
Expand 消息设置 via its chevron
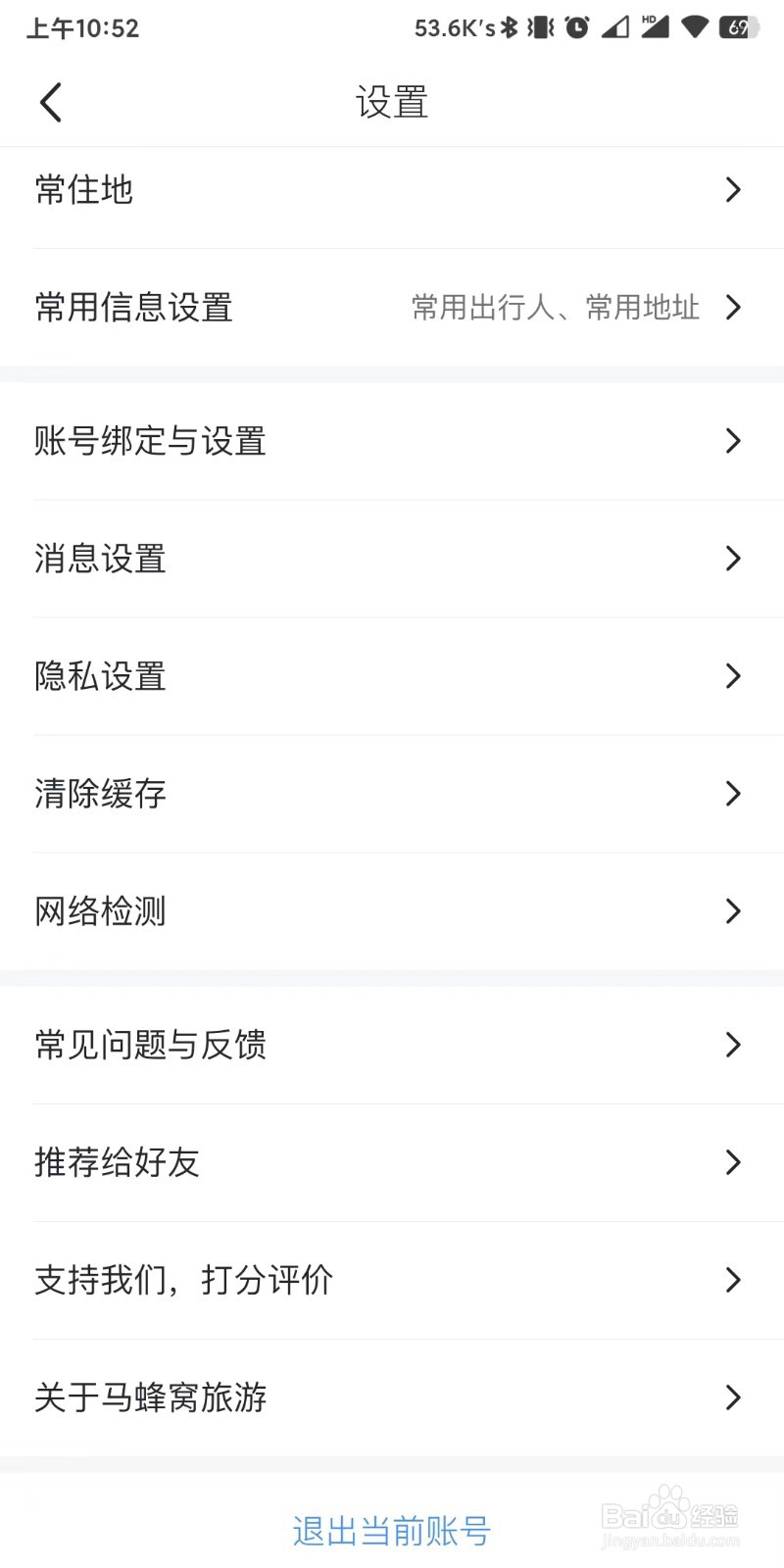(733, 559)
